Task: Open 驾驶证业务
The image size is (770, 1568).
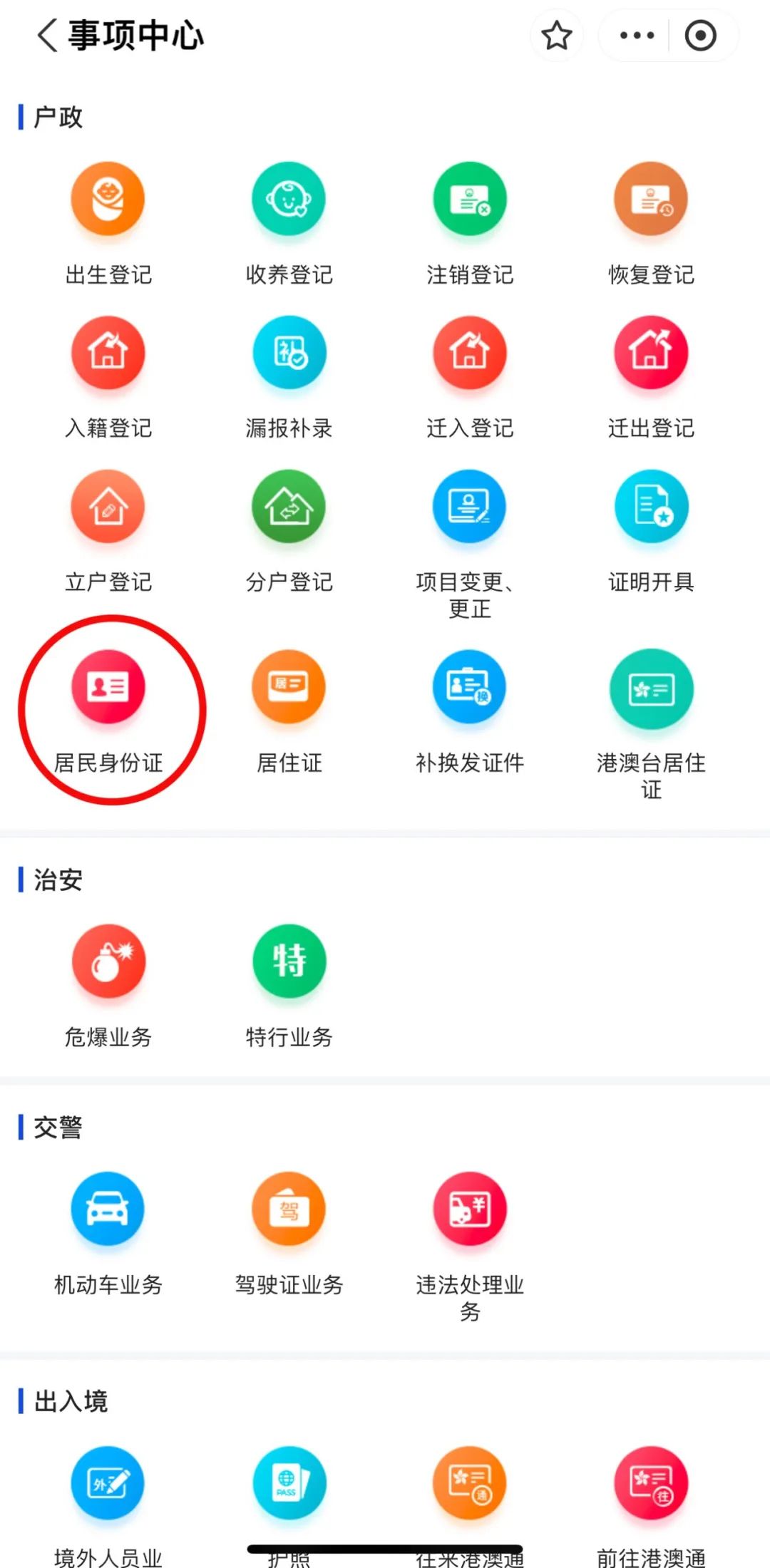Action: pyautogui.click(x=289, y=1210)
